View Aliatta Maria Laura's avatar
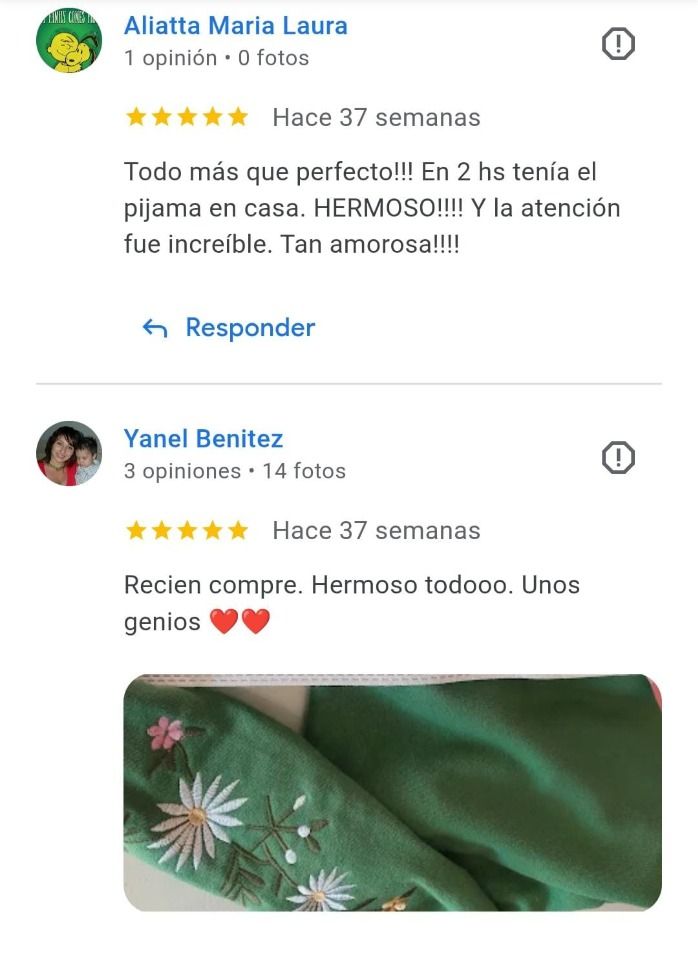The width and height of the screenshot is (698, 960). 69,40
